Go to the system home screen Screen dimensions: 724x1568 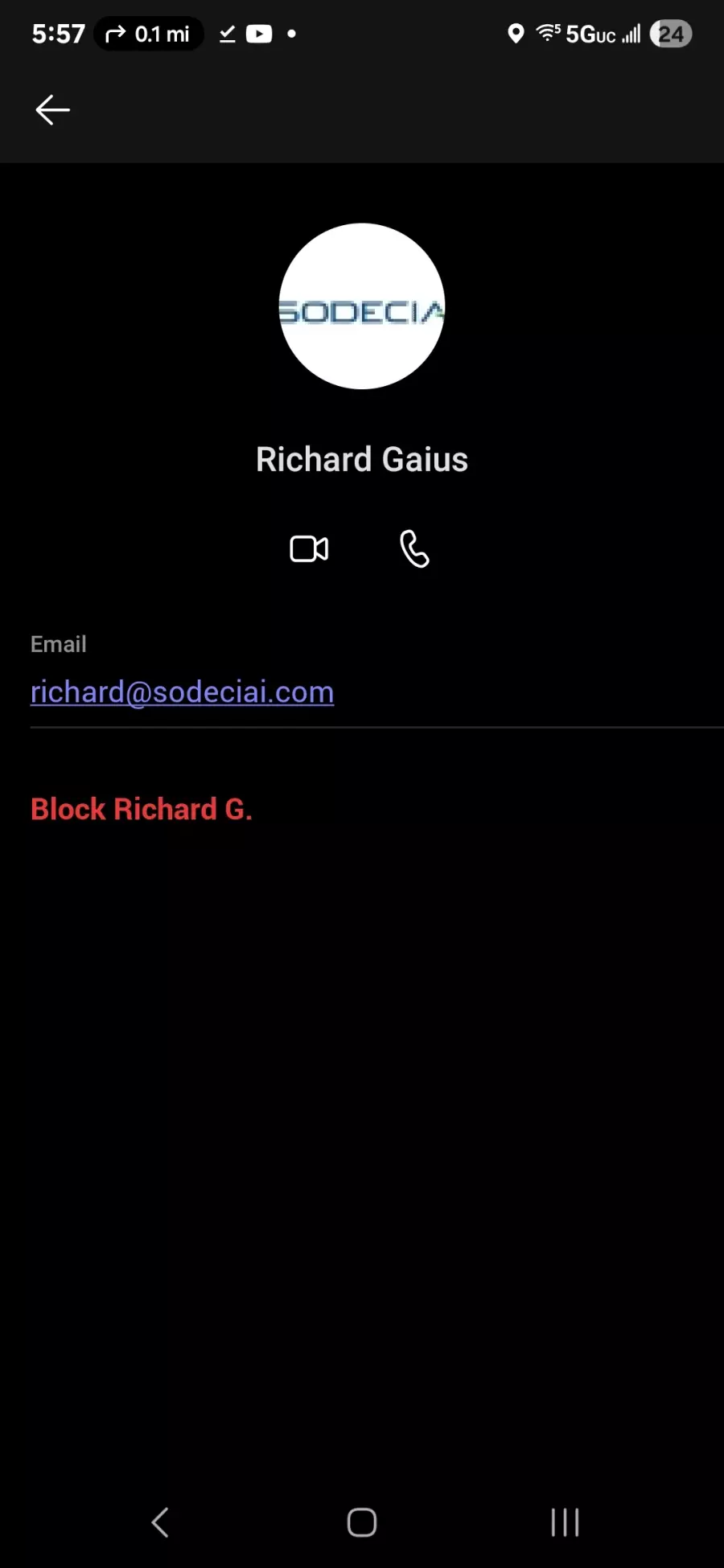coord(362,1522)
